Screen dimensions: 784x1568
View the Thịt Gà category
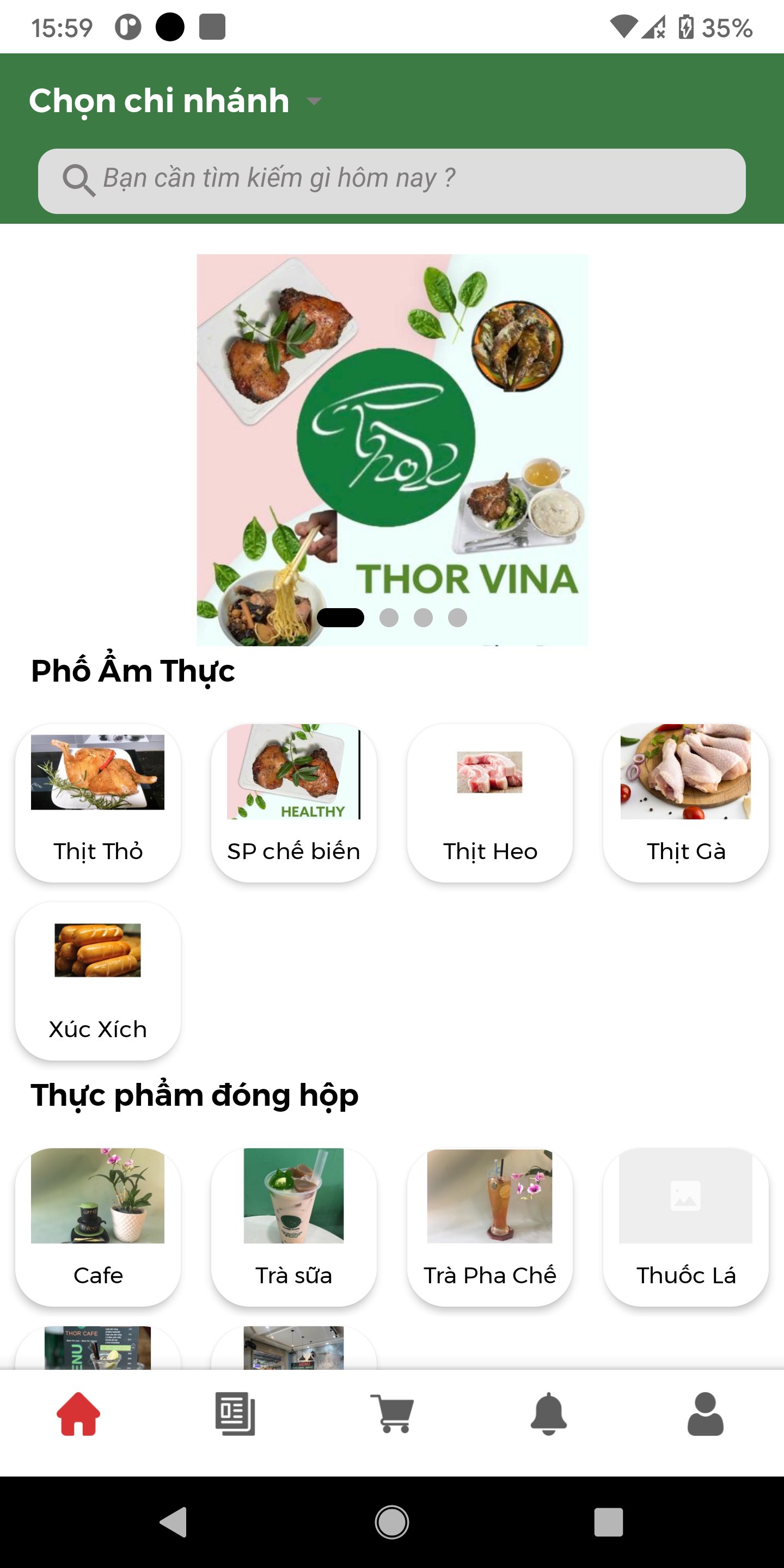click(x=685, y=803)
